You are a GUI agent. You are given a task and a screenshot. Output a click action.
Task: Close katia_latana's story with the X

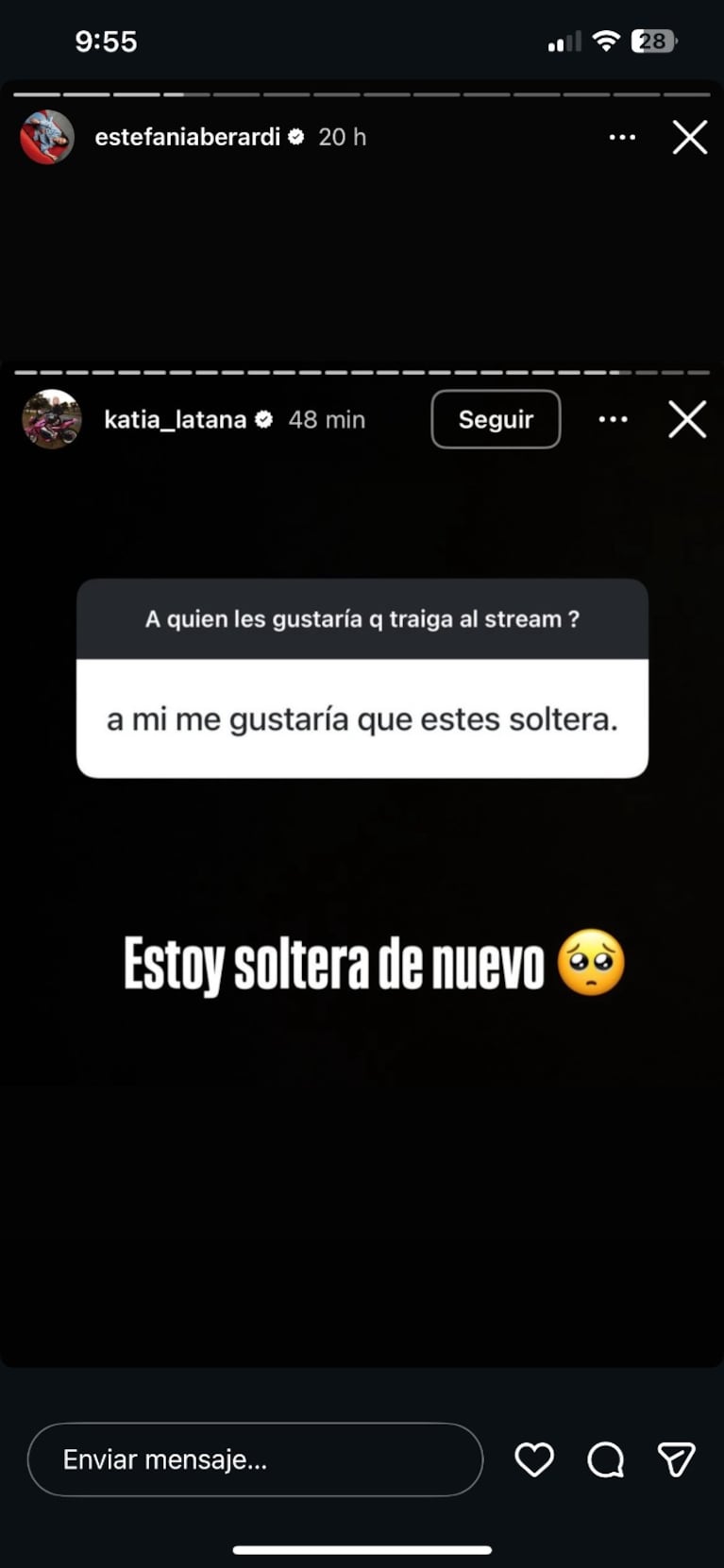pos(688,419)
